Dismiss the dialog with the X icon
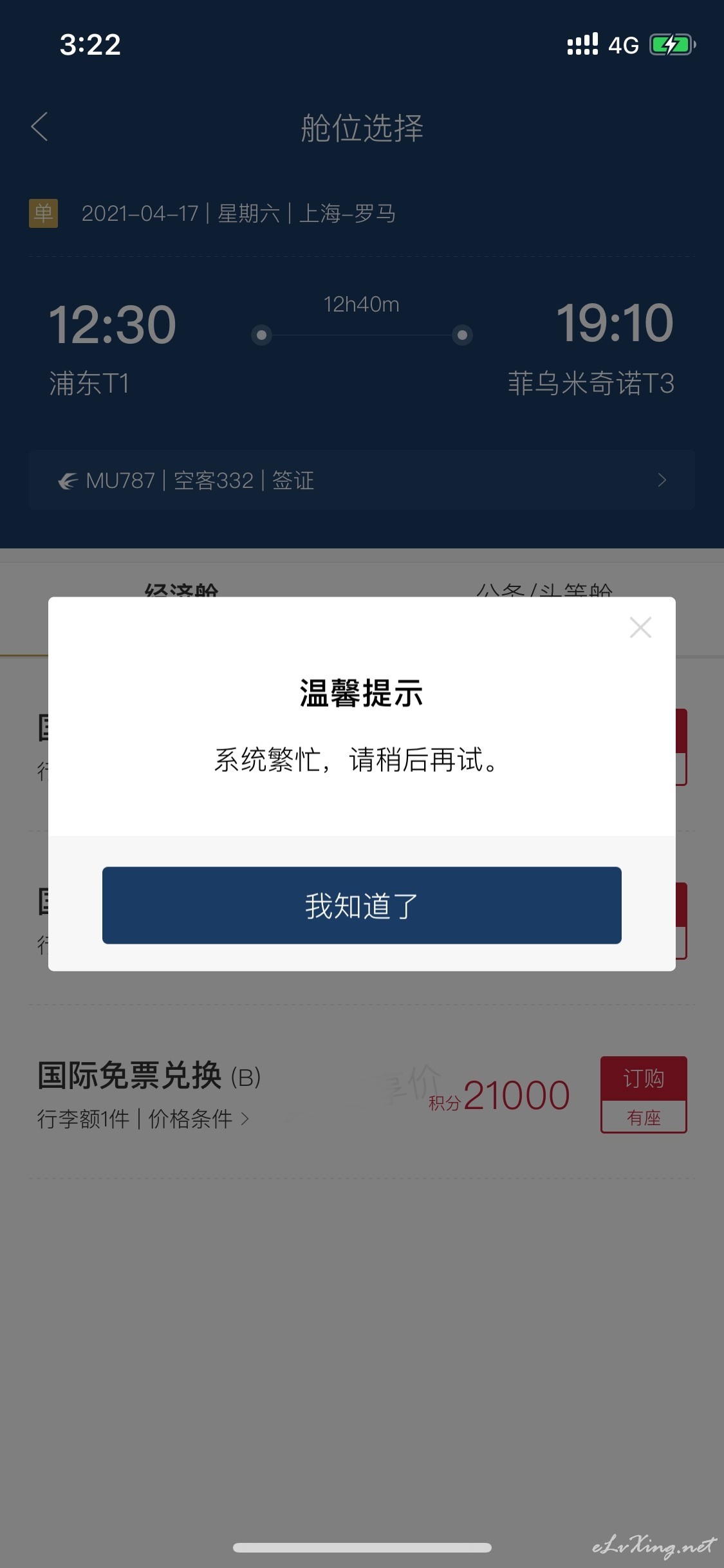The image size is (724, 1568). [x=640, y=627]
